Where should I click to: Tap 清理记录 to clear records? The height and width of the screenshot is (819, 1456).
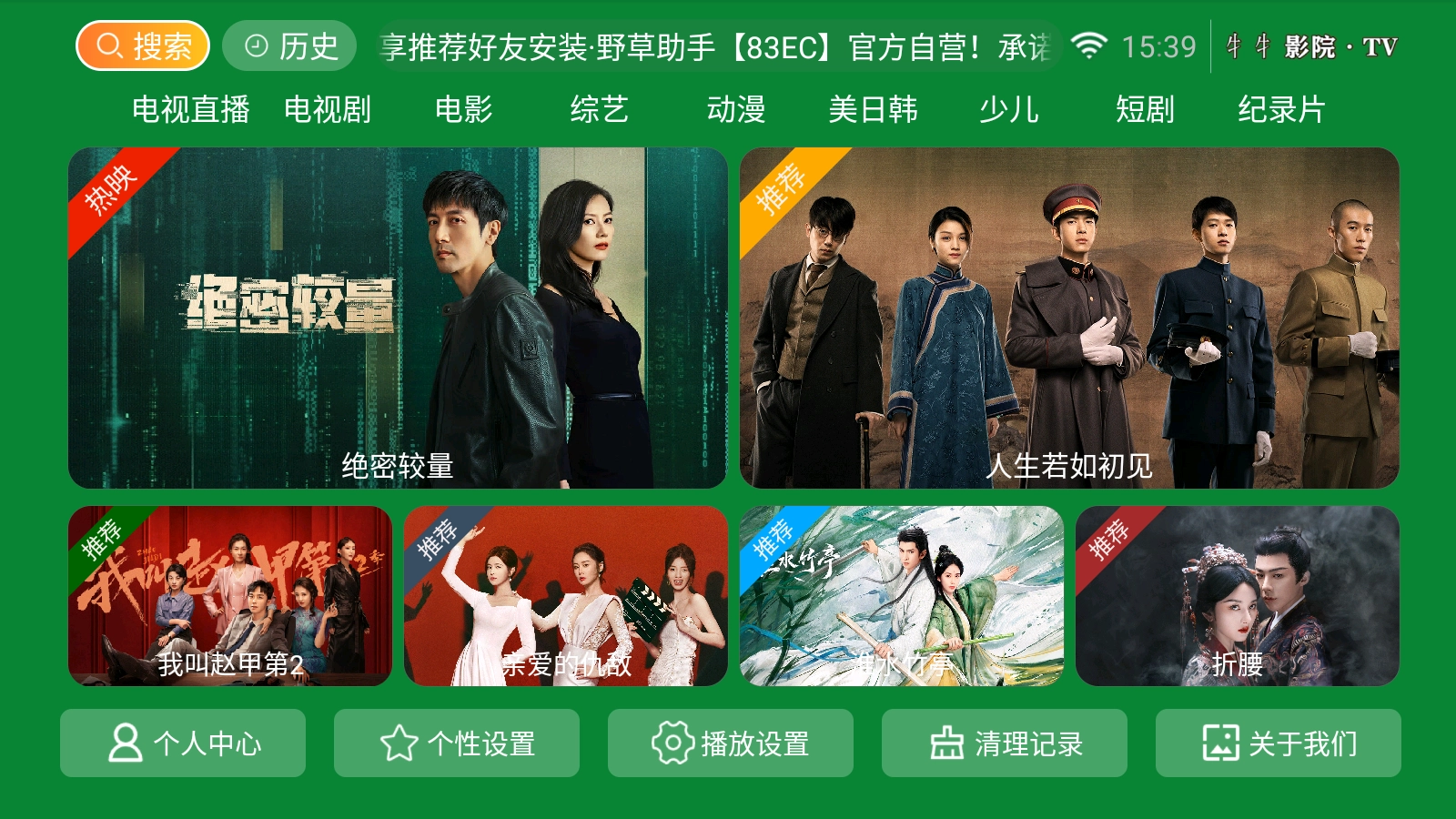coord(1005,743)
